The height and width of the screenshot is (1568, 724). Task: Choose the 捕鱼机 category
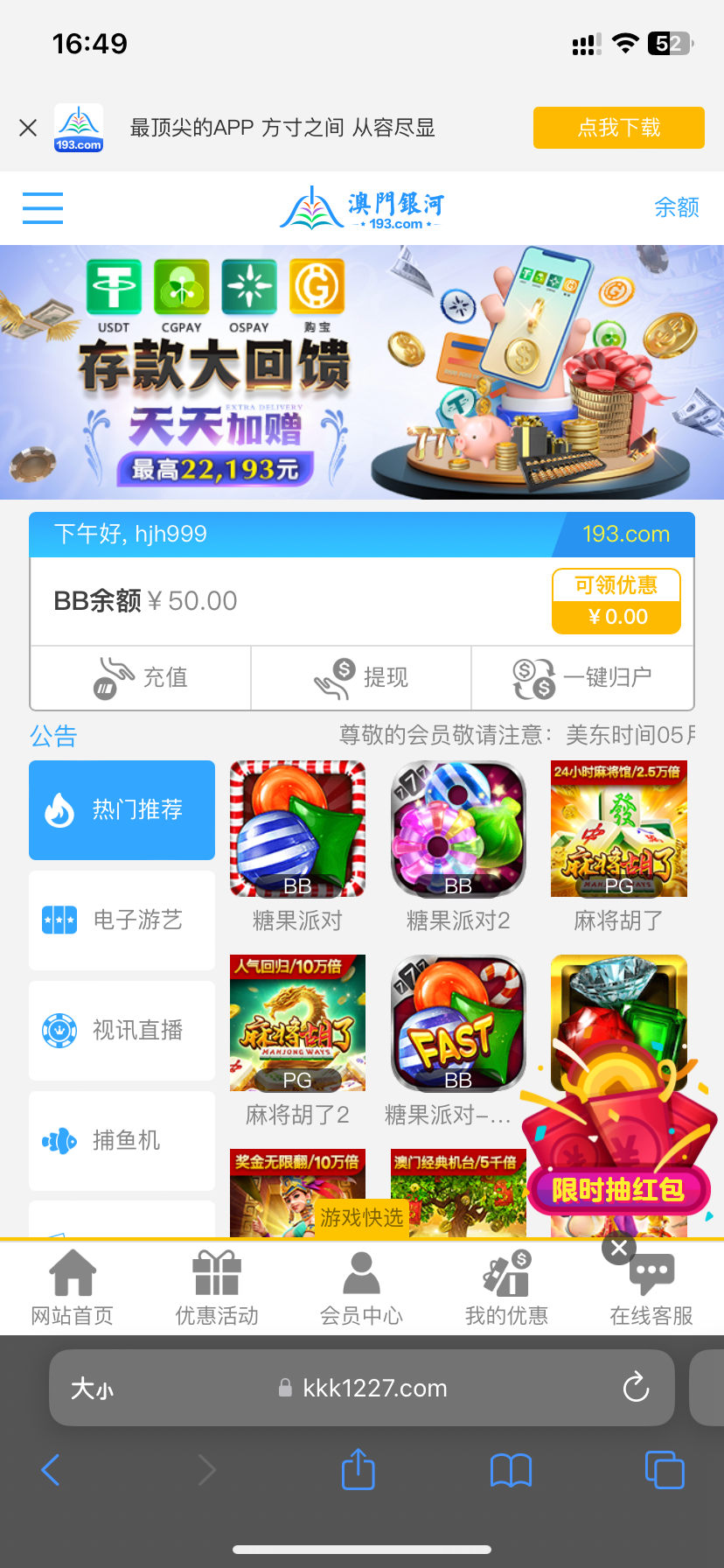coord(122,1140)
